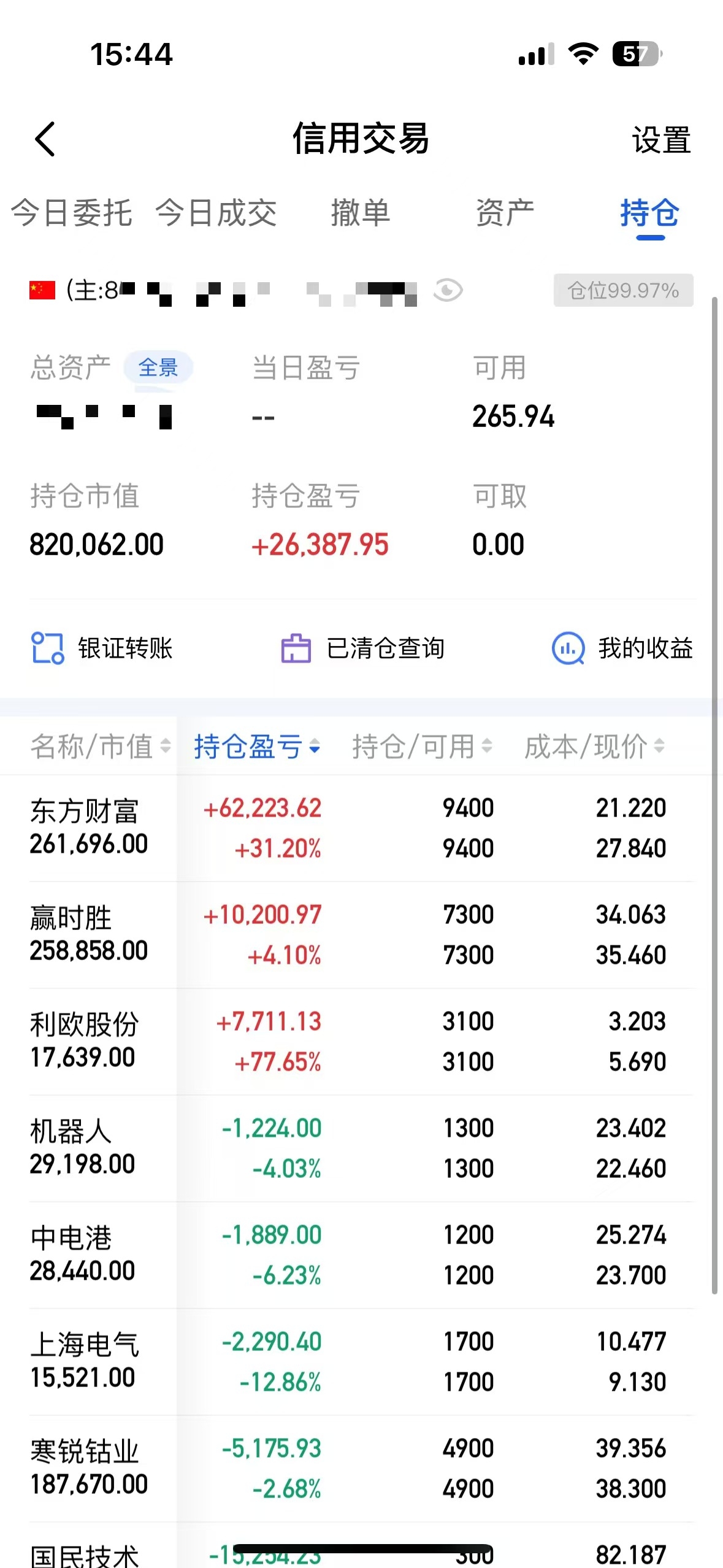723x1568 pixels.
Task: Sort holdings by 持仓盈亏
Action: point(257,746)
